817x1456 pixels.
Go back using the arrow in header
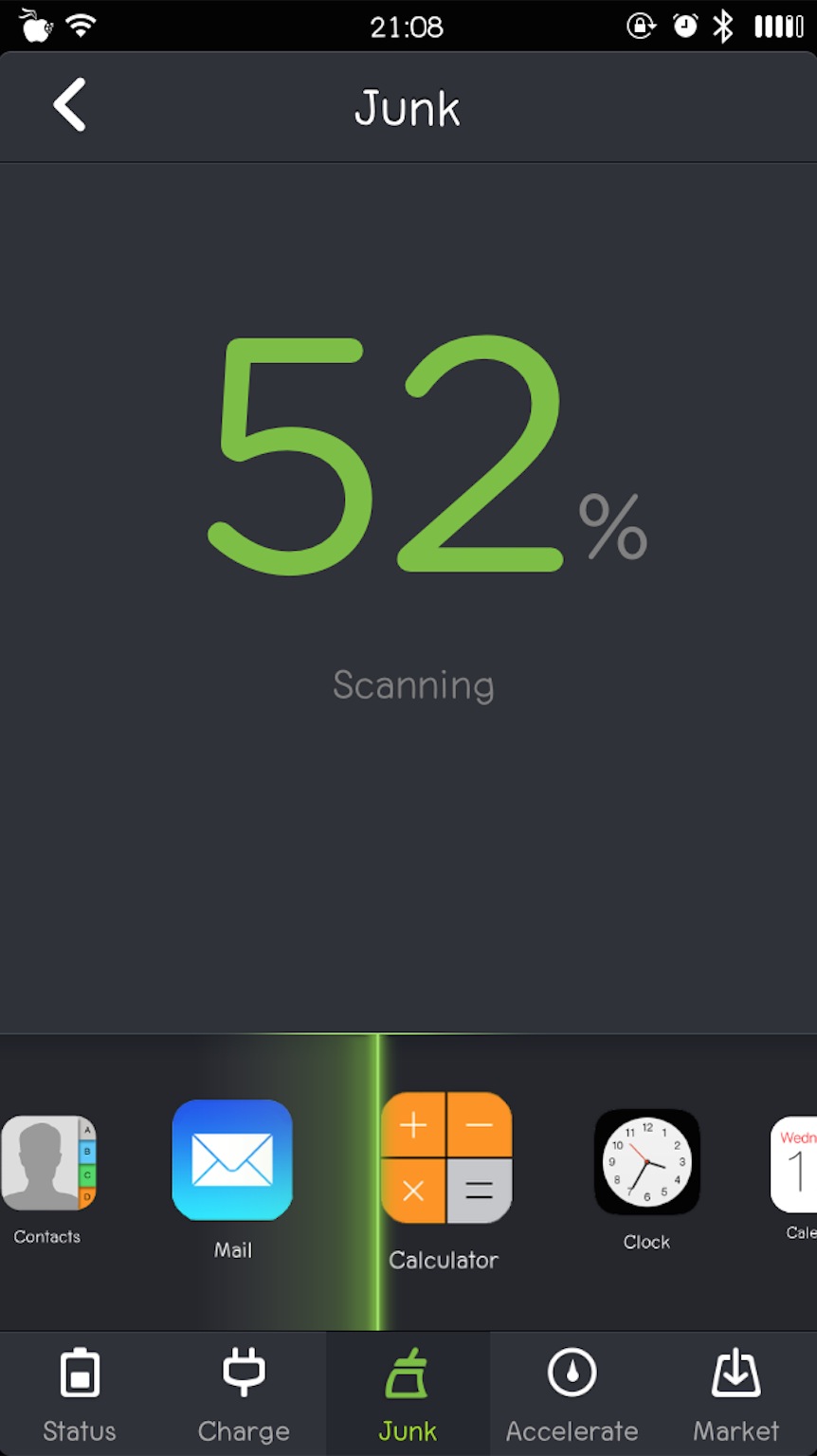click(70, 104)
